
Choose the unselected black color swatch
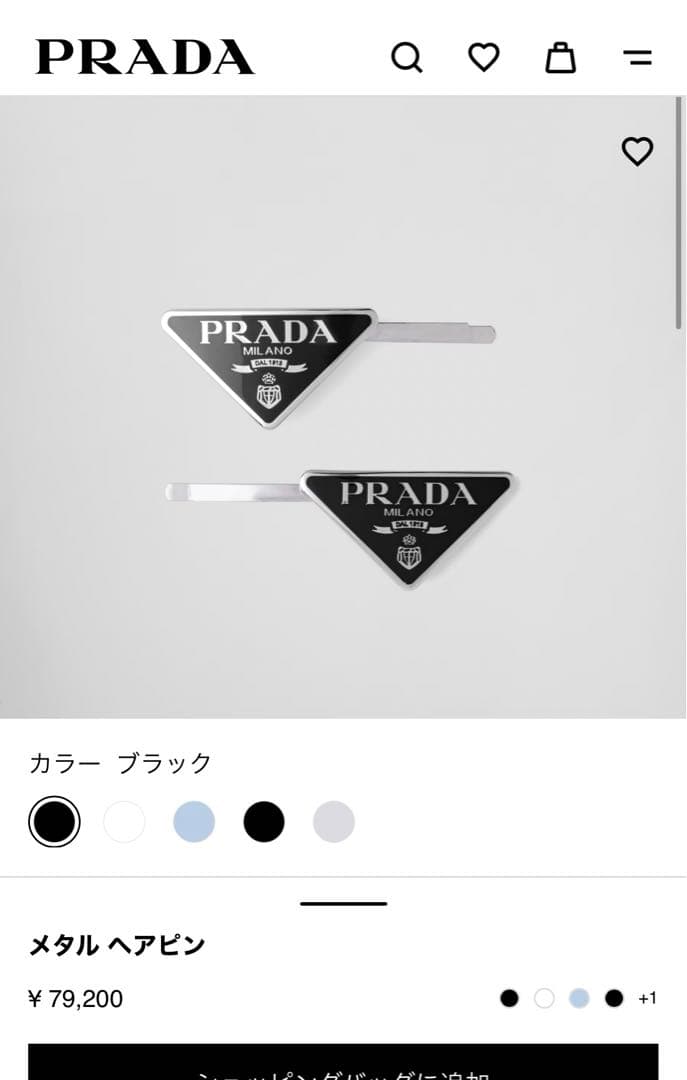(x=264, y=822)
